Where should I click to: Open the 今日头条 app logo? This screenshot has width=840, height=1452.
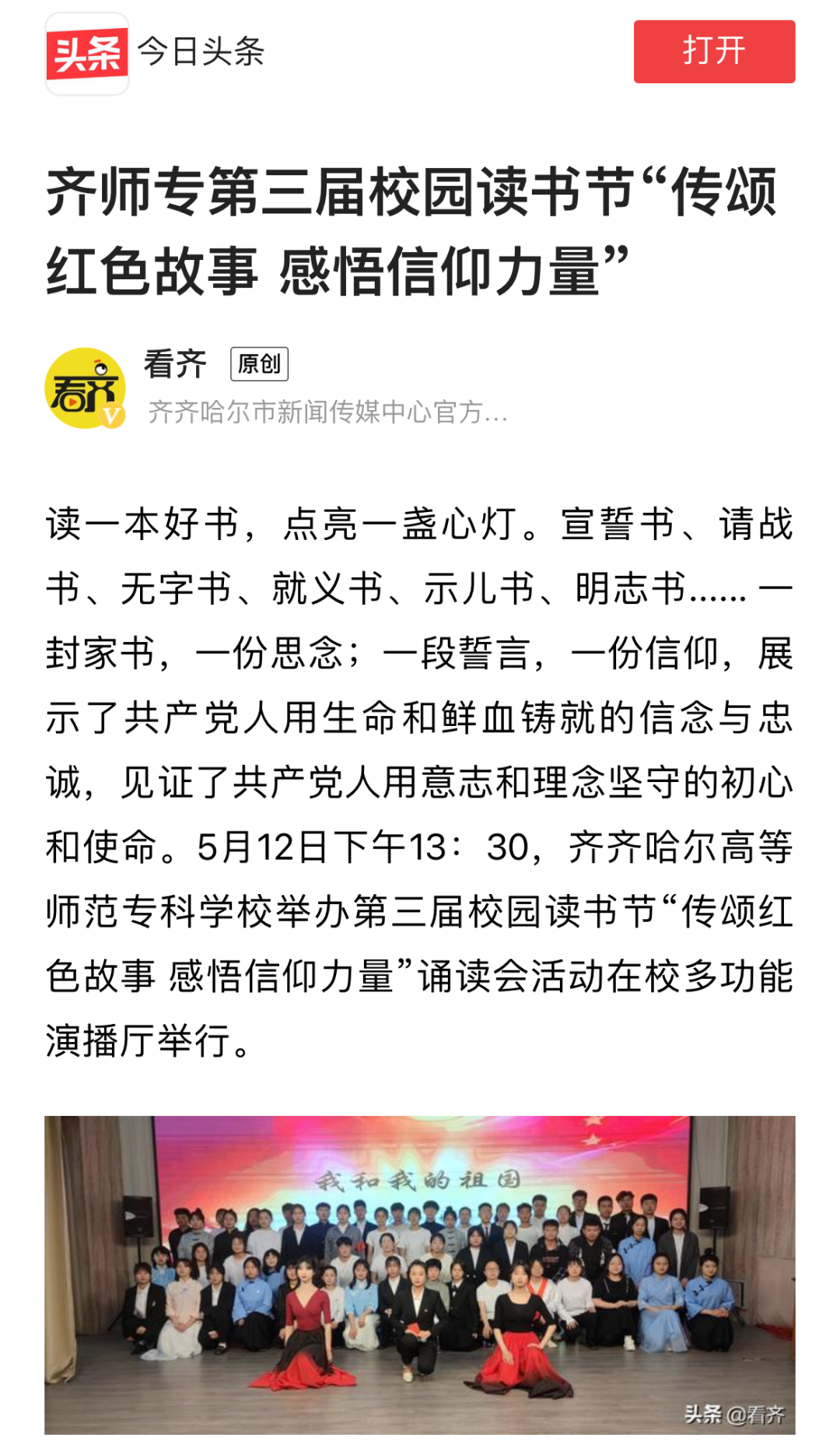(87, 53)
